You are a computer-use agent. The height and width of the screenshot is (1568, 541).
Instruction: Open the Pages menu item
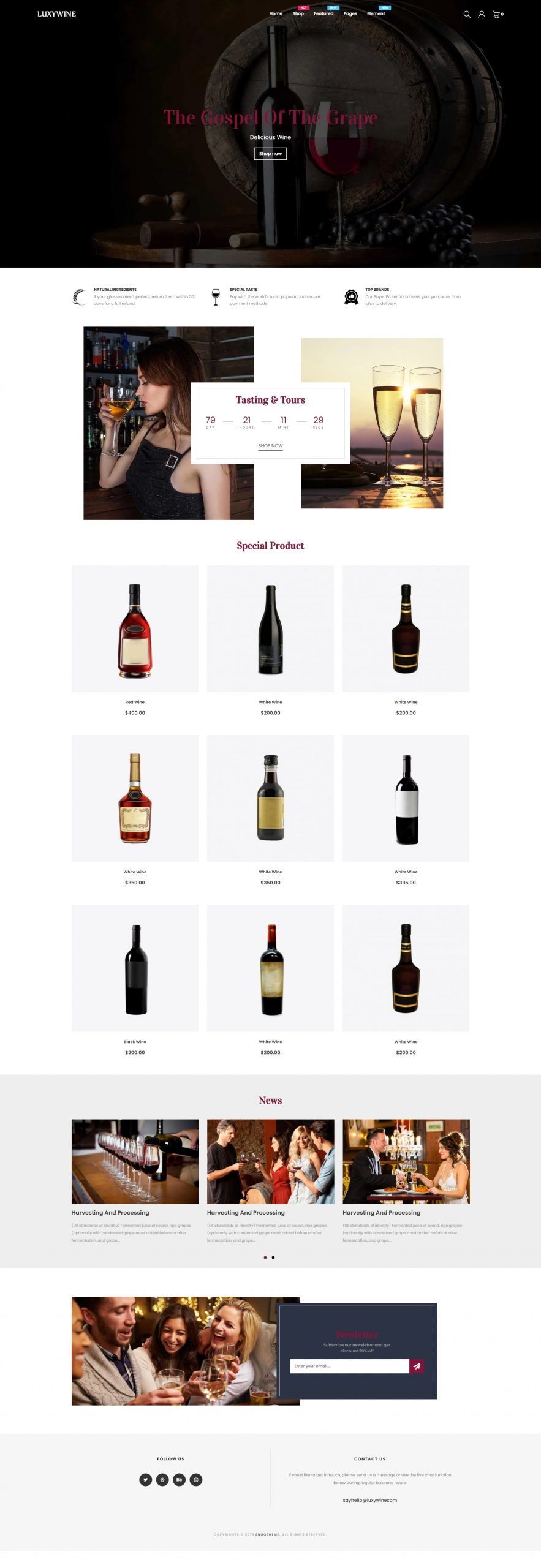click(x=350, y=13)
